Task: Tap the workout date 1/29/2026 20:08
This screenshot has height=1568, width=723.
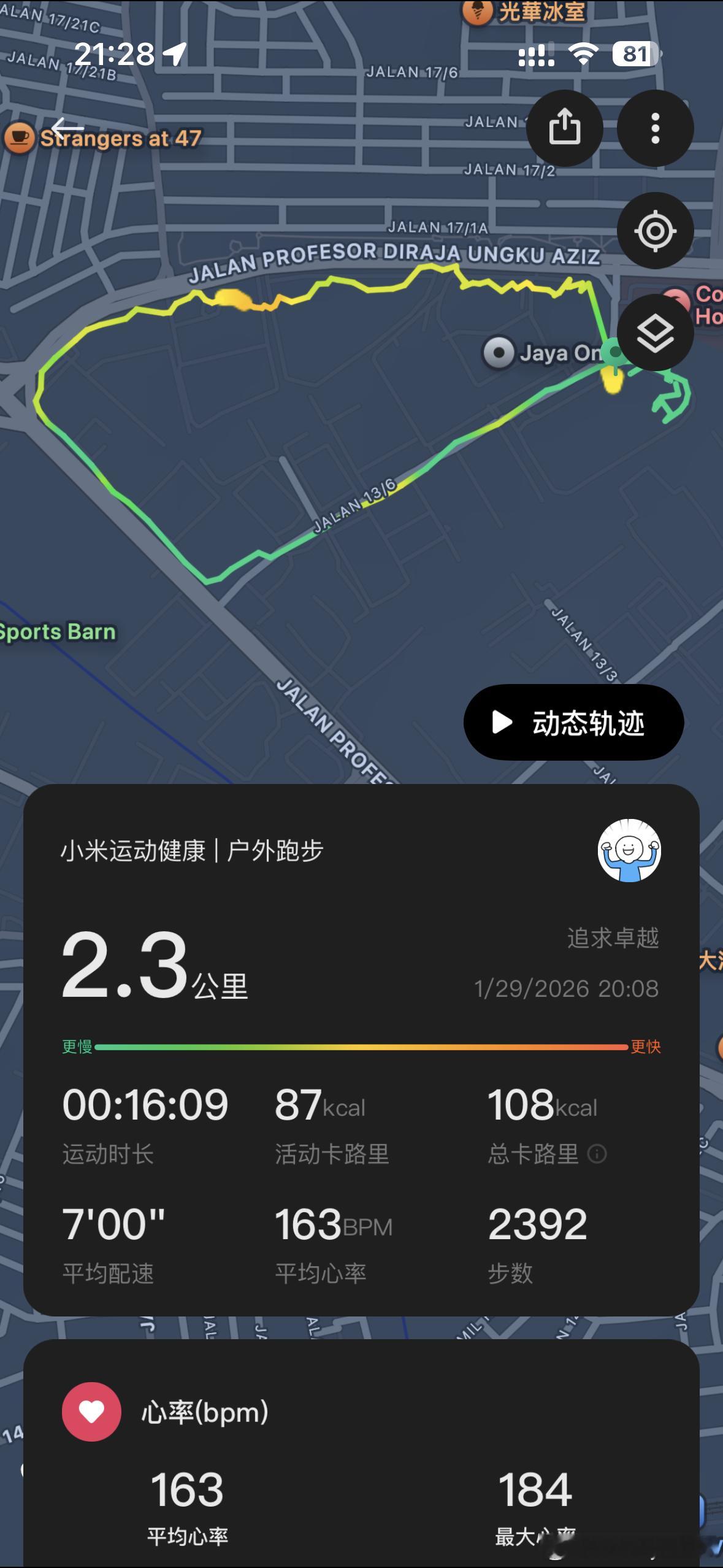Action: (x=565, y=988)
